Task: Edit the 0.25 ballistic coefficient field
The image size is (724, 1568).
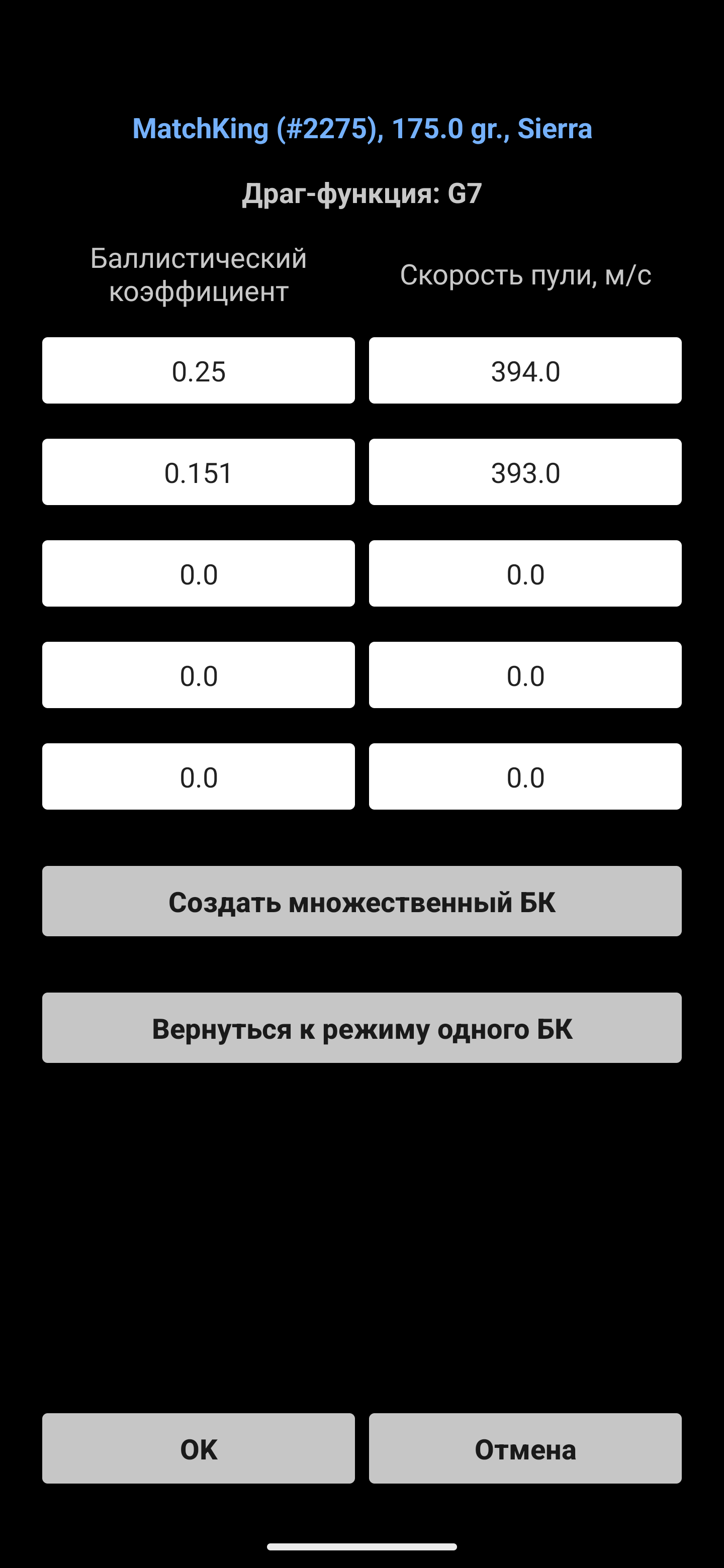Action: pyautogui.click(x=199, y=371)
